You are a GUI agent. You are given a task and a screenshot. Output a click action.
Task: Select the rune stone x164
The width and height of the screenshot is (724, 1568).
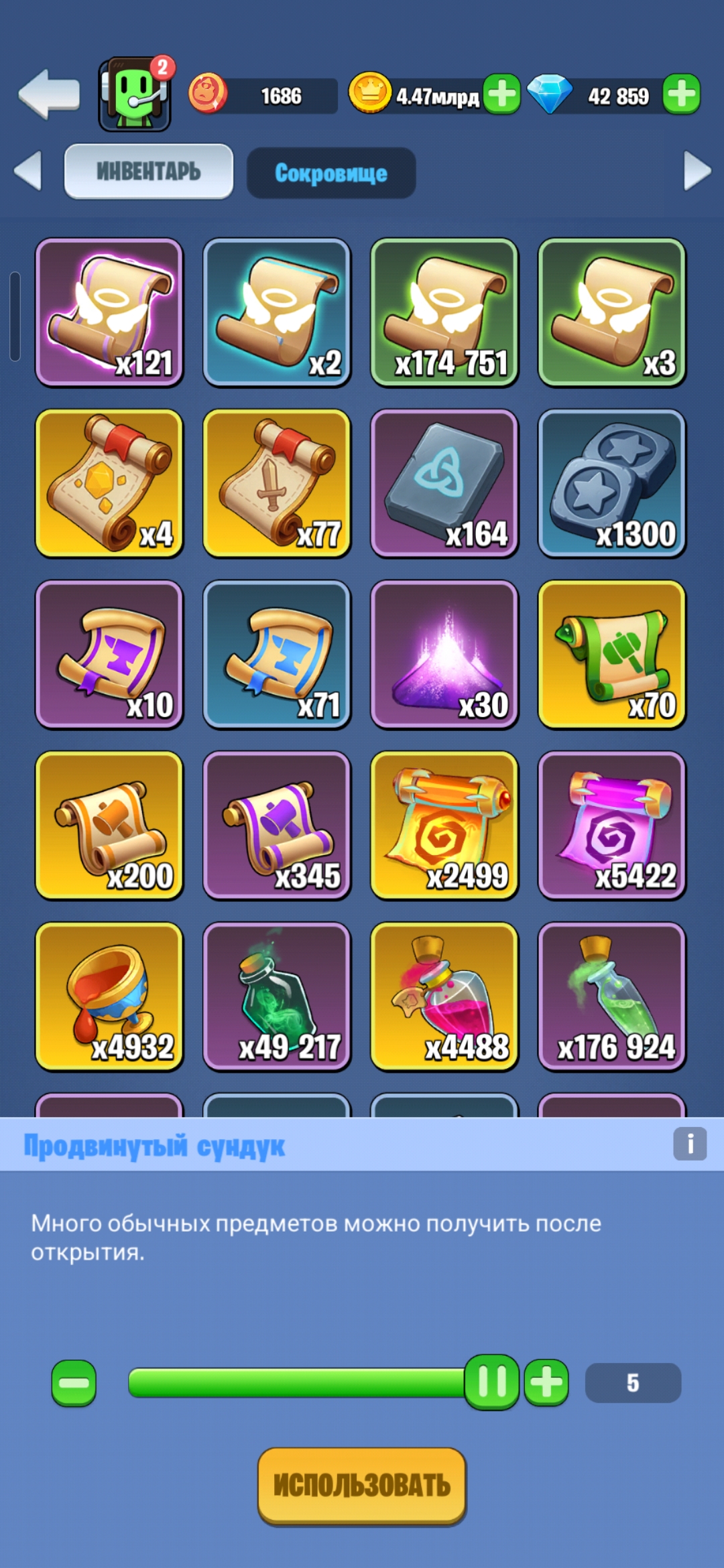pyautogui.click(x=444, y=483)
